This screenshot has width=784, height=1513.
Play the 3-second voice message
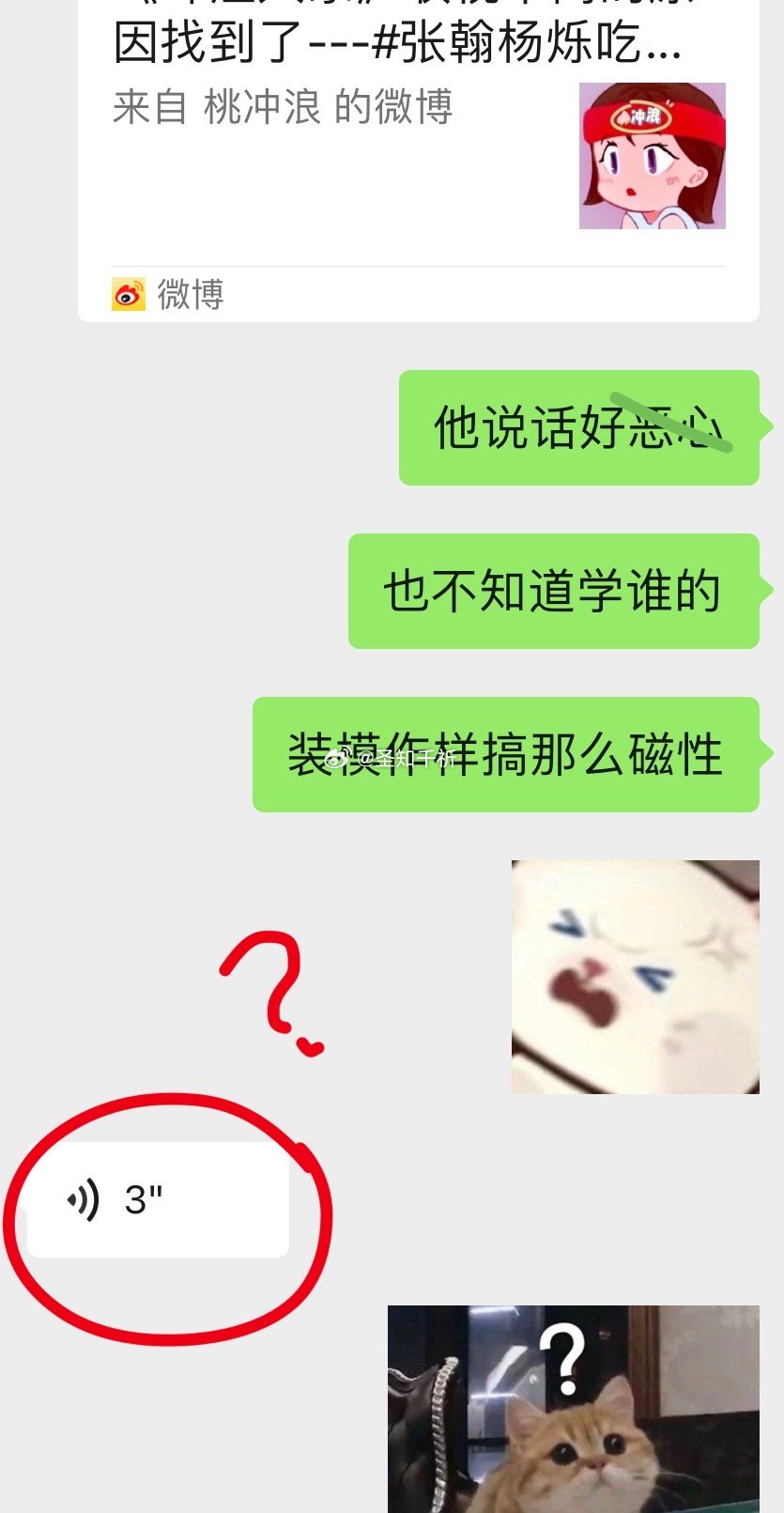pos(158,1199)
